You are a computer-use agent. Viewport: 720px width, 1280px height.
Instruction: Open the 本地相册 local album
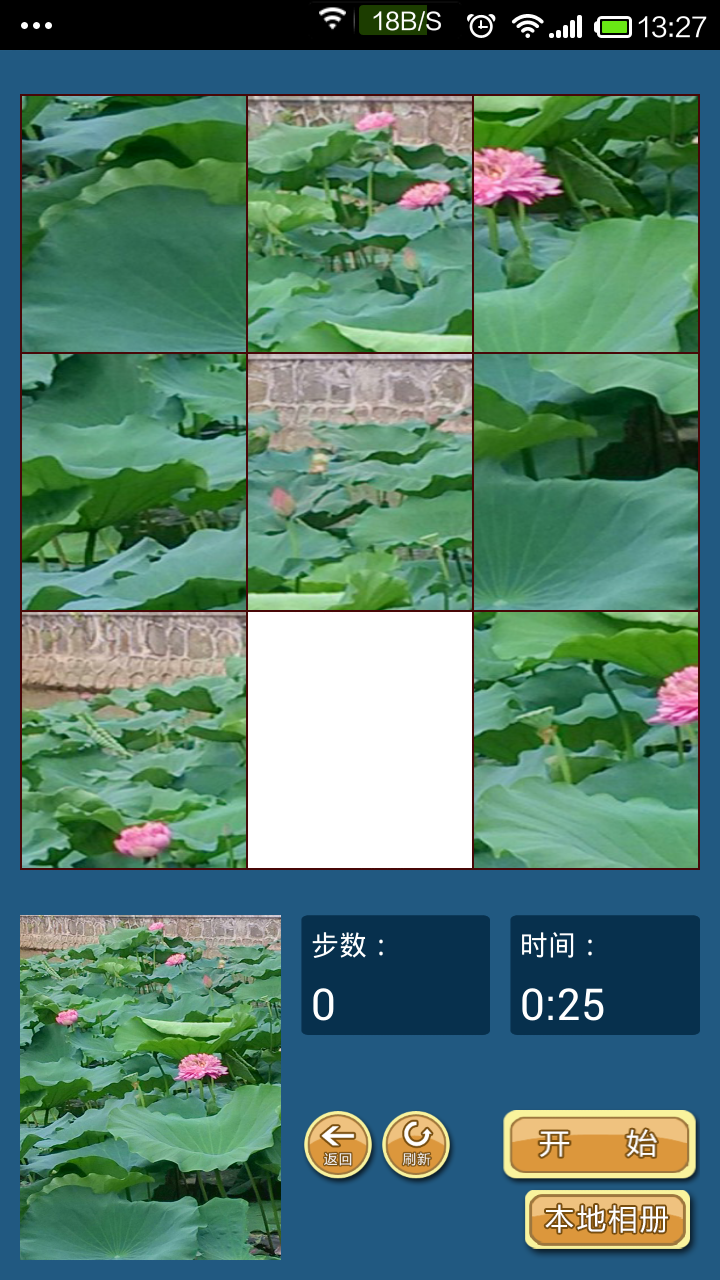tap(607, 1220)
